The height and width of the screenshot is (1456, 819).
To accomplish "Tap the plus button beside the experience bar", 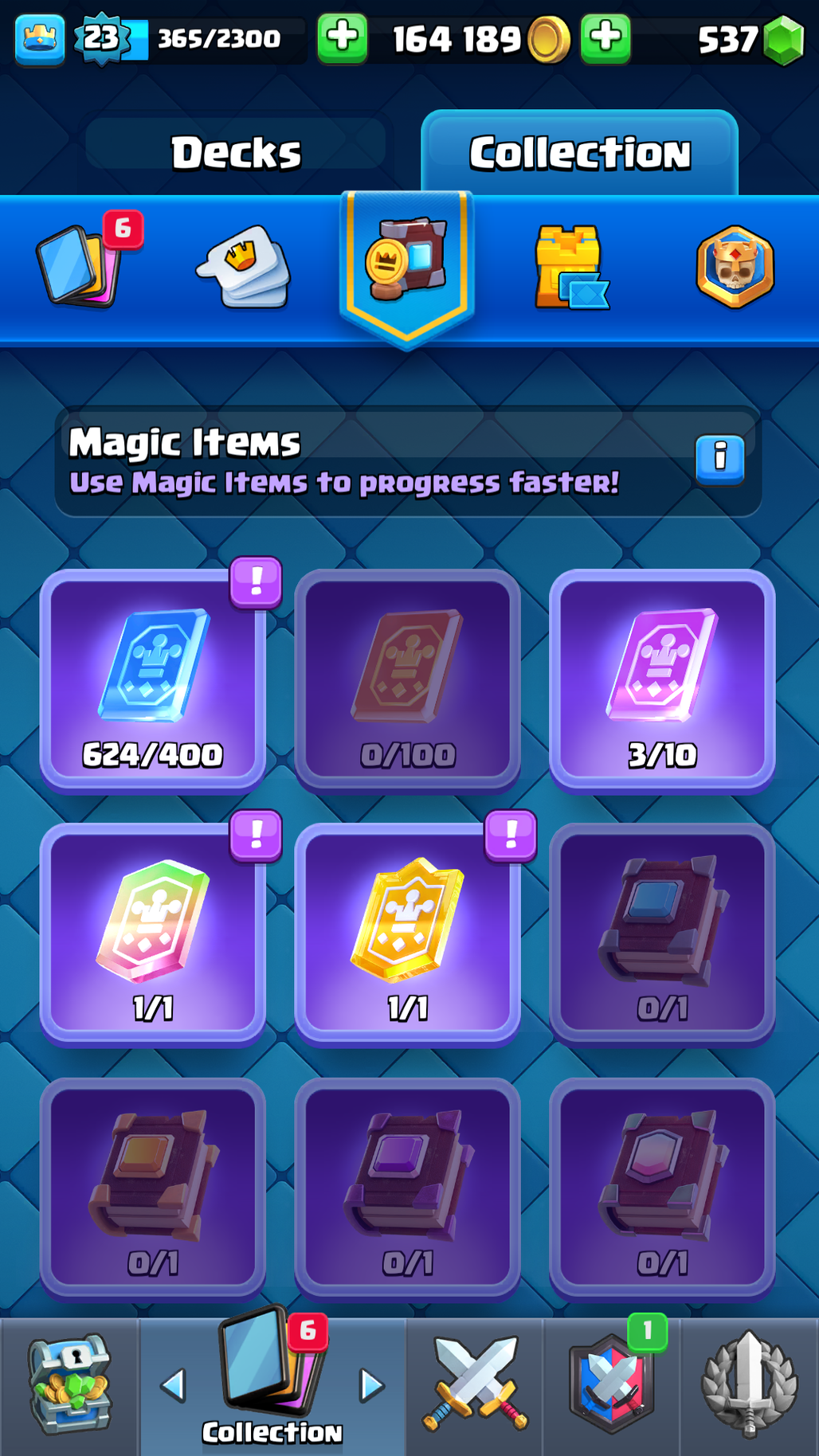I will [343, 37].
